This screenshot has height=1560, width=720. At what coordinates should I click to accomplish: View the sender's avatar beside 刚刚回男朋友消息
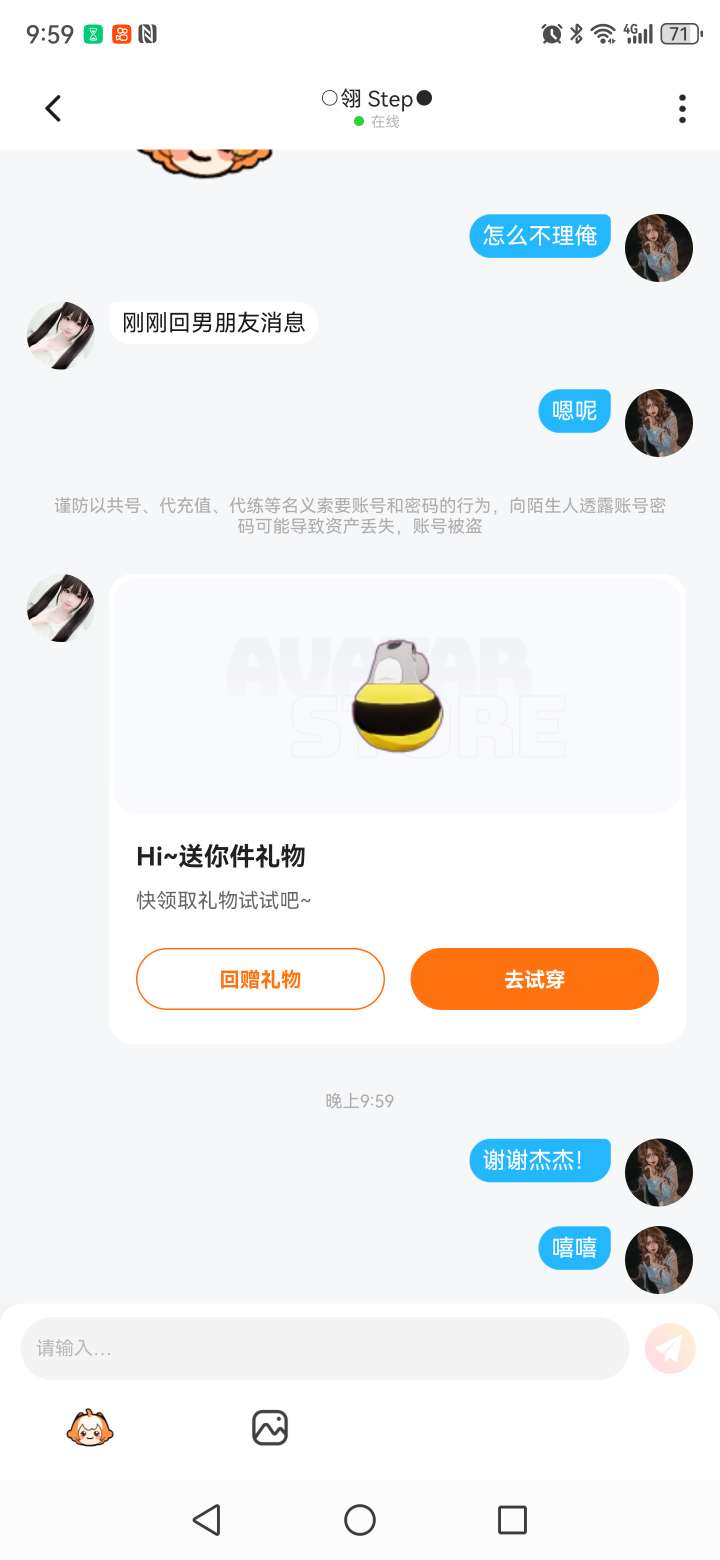click(x=61, y=336)
